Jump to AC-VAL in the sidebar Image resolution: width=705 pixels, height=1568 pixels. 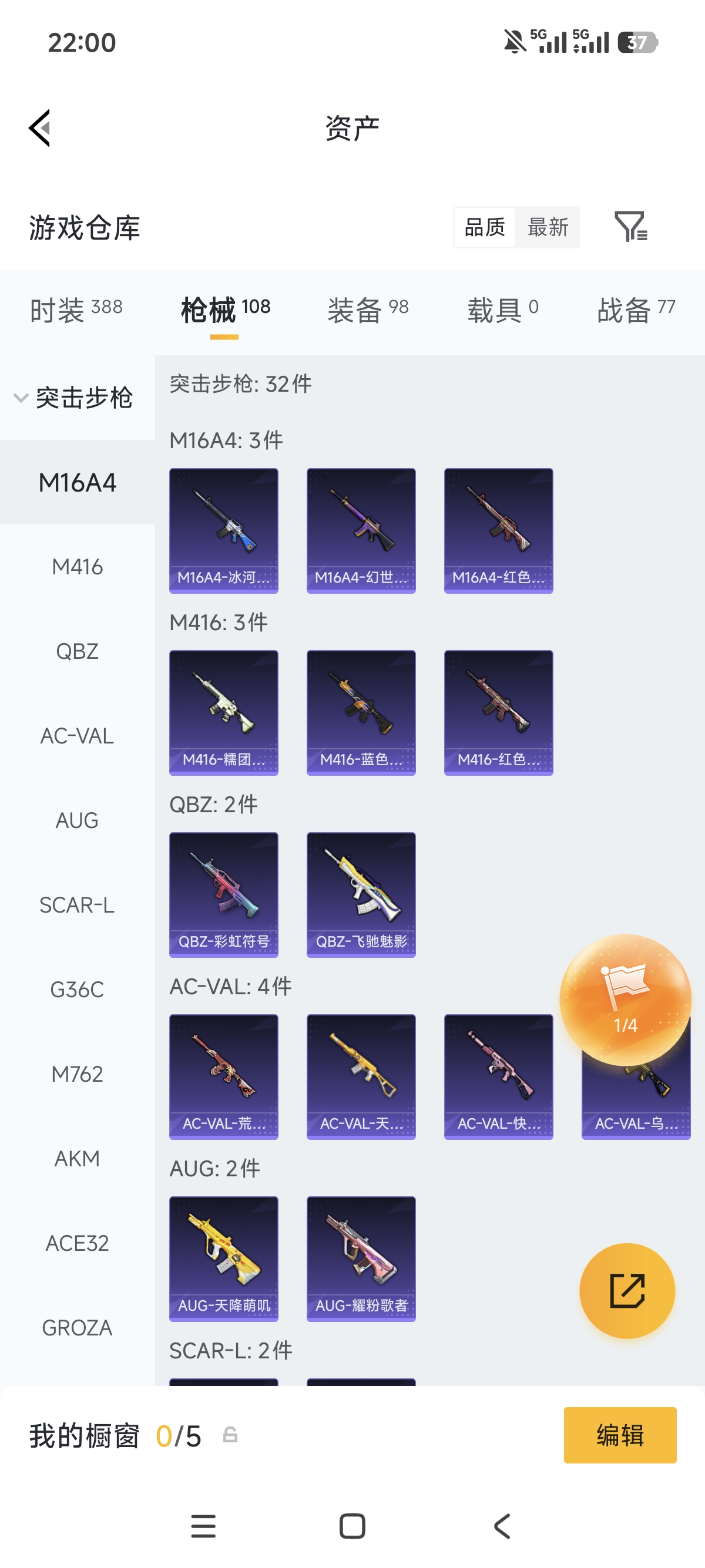click(x=78, y=736)
